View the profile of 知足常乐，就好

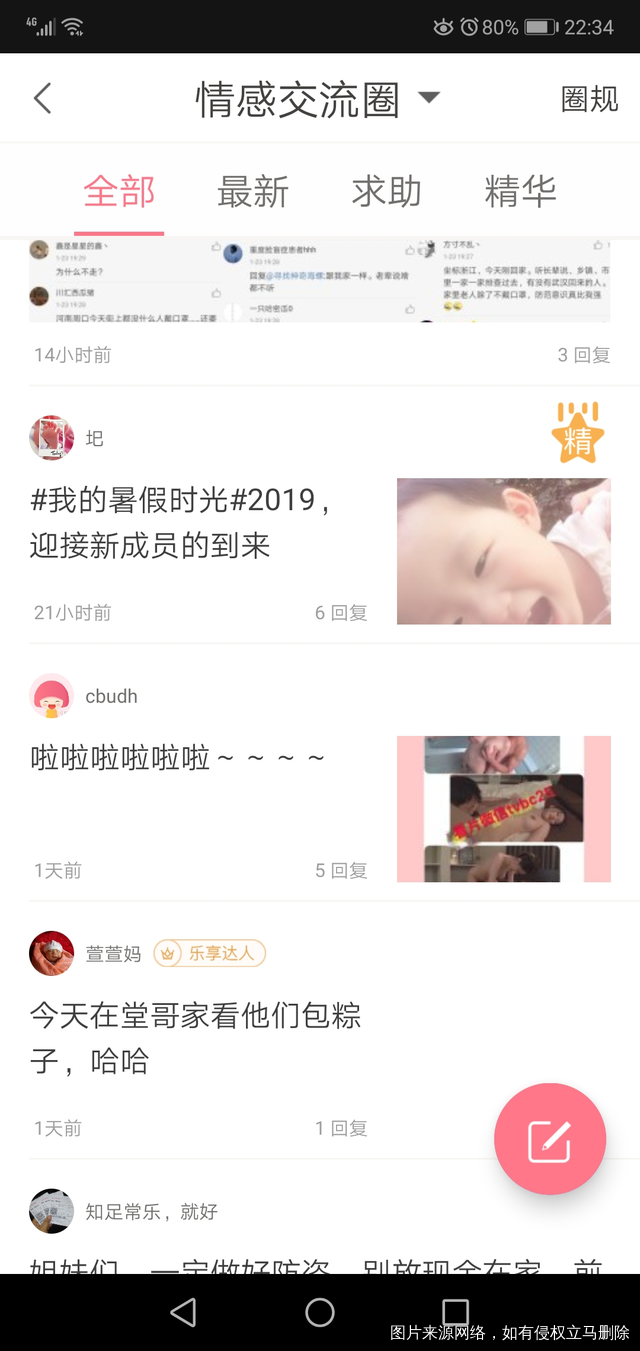[51, 1211]
